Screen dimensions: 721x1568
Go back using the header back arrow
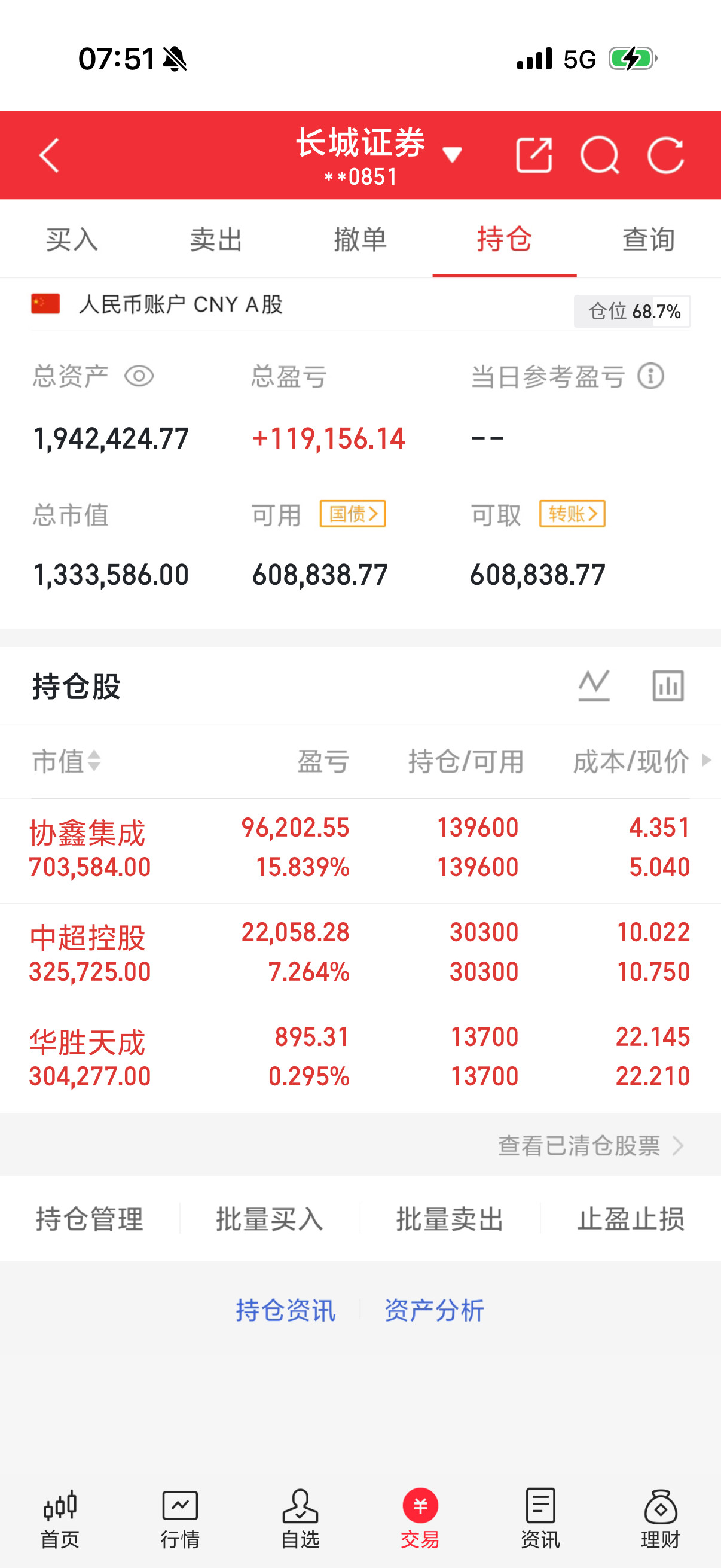pos(48,155)
